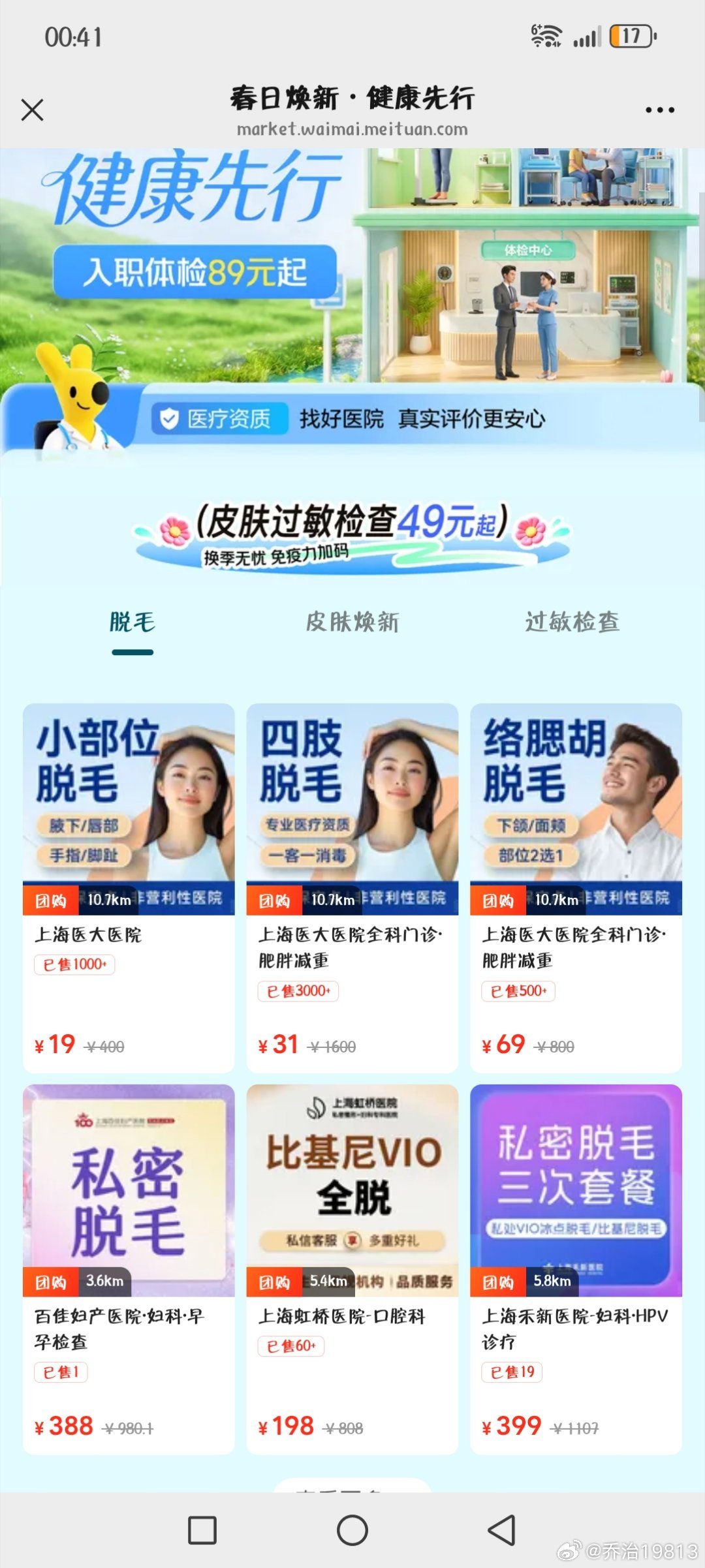Tap the 入职体检89元起 banner button
Screen dimensions: 705x1568
[x=195, y=272]
